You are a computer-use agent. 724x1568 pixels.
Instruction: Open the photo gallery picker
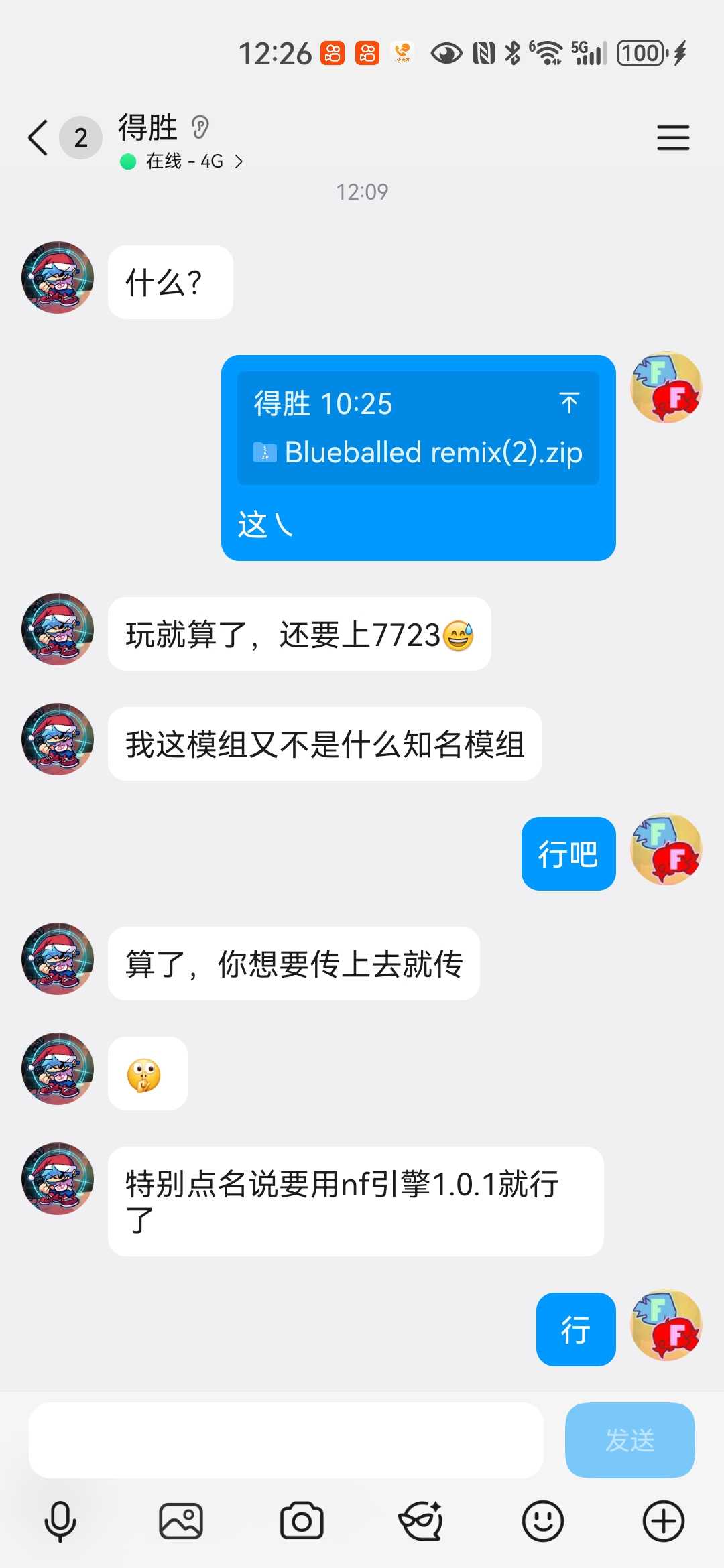(181, 1521)
